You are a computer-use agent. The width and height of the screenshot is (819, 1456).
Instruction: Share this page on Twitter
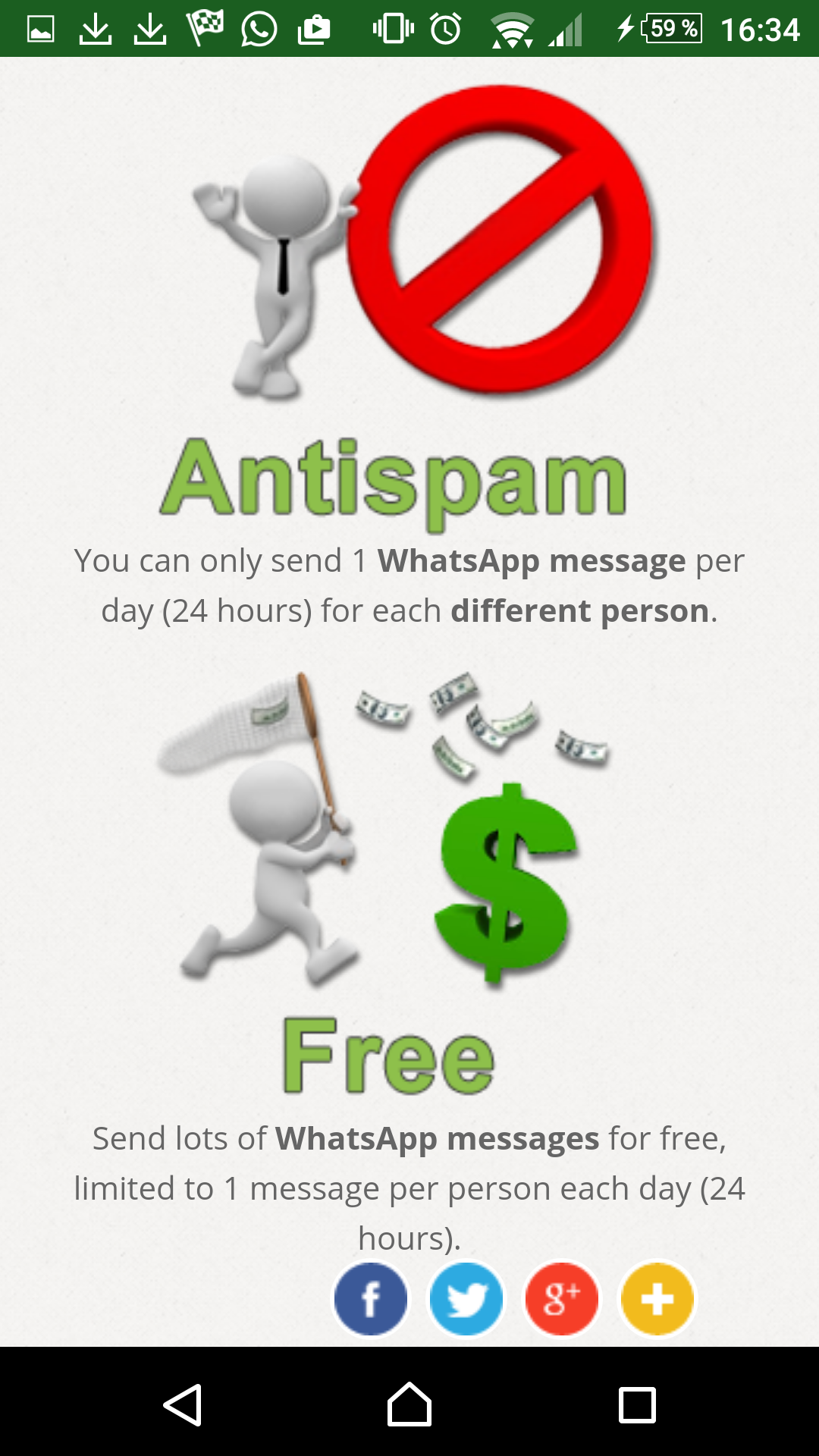[466, 1299]
